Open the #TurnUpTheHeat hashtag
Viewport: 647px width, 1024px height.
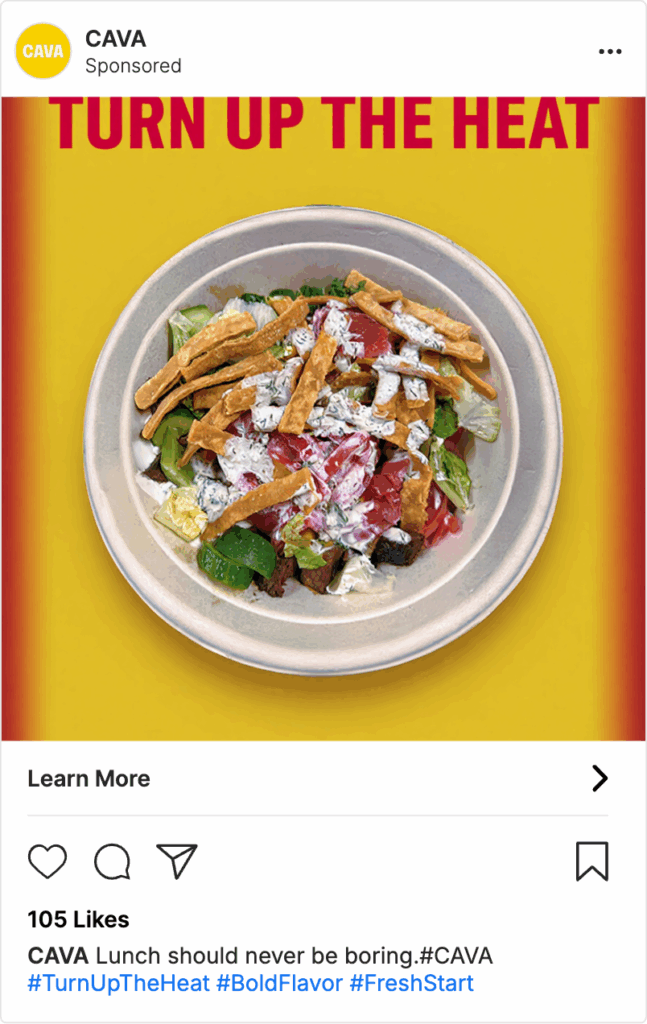coord(117,983)
